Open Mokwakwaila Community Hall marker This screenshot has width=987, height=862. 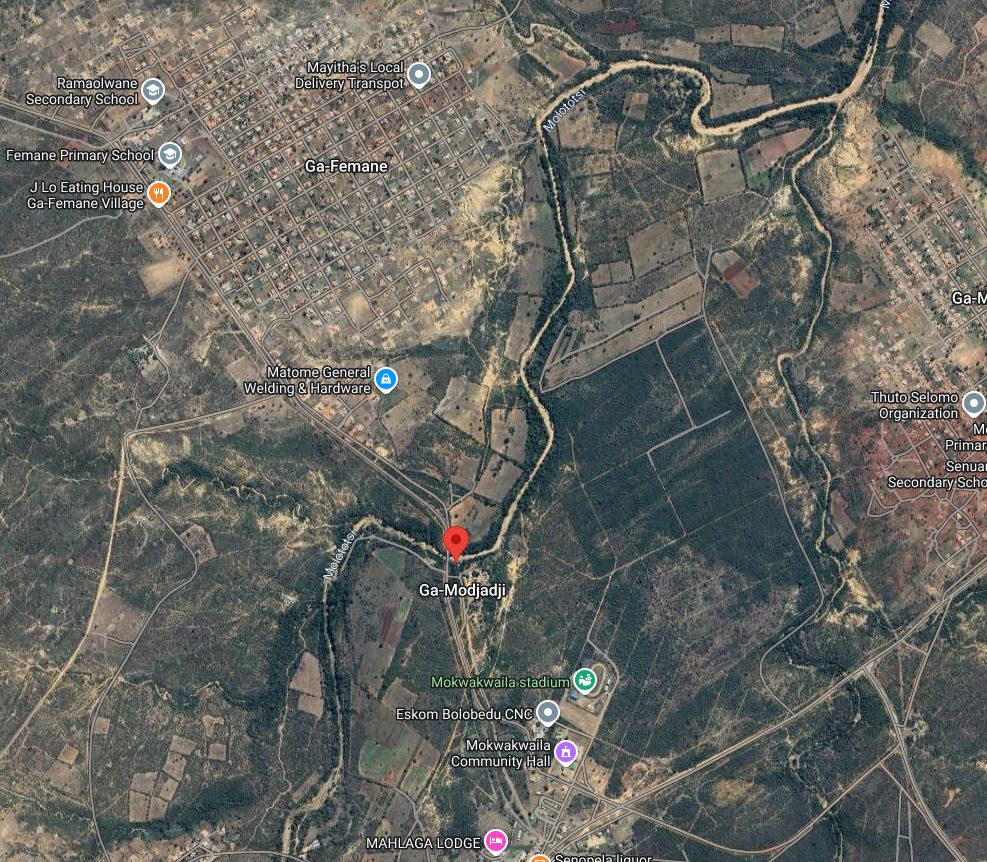click(x=566, y=751)
